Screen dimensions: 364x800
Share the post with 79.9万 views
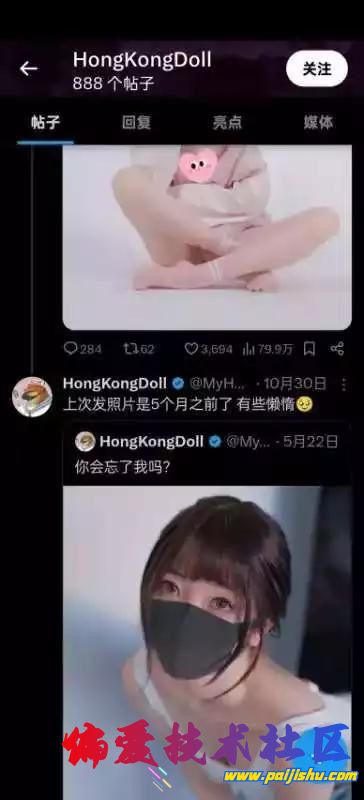tap(337, 349)
